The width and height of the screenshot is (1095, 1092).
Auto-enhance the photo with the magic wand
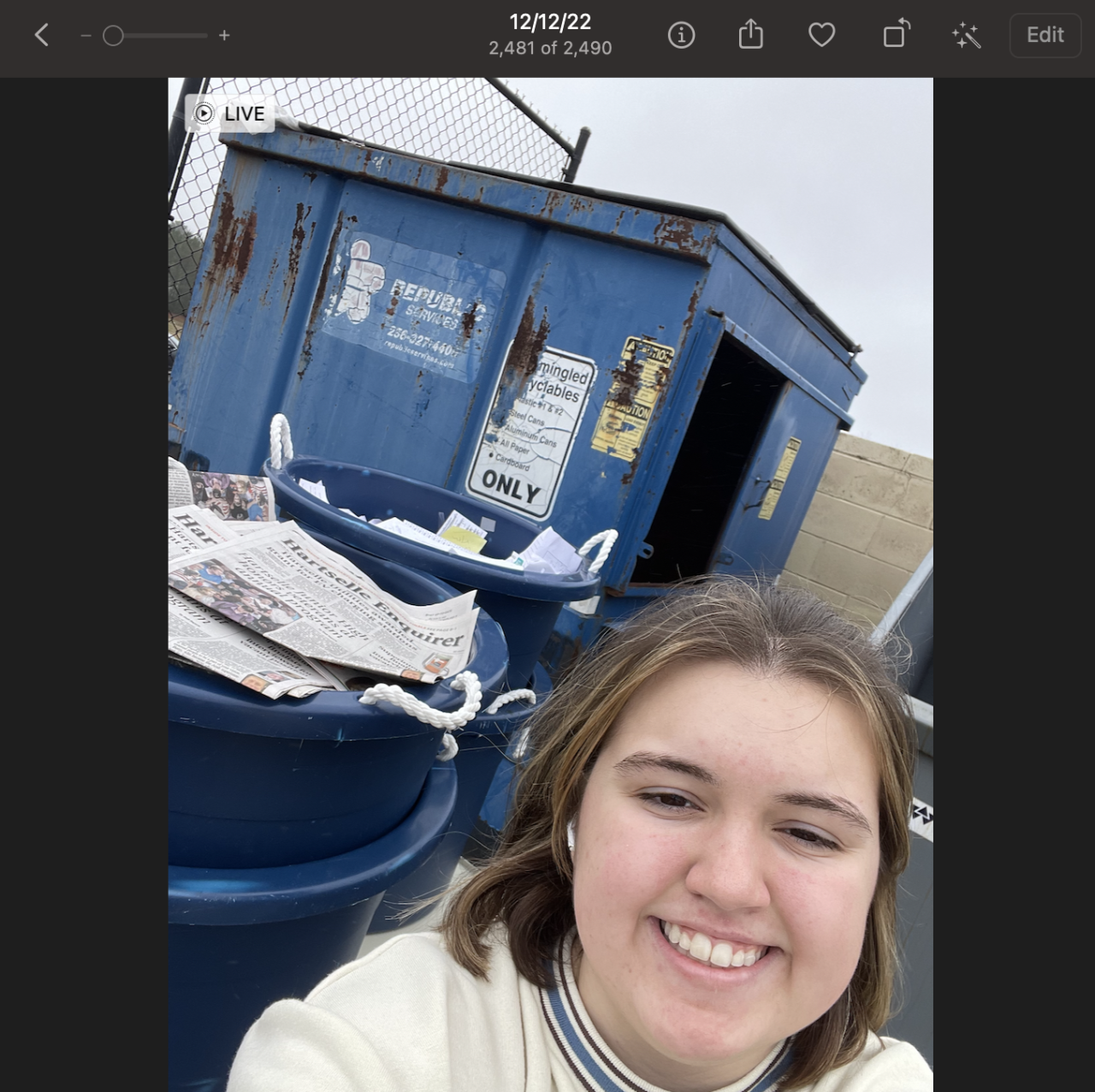[x=966, y=35]
